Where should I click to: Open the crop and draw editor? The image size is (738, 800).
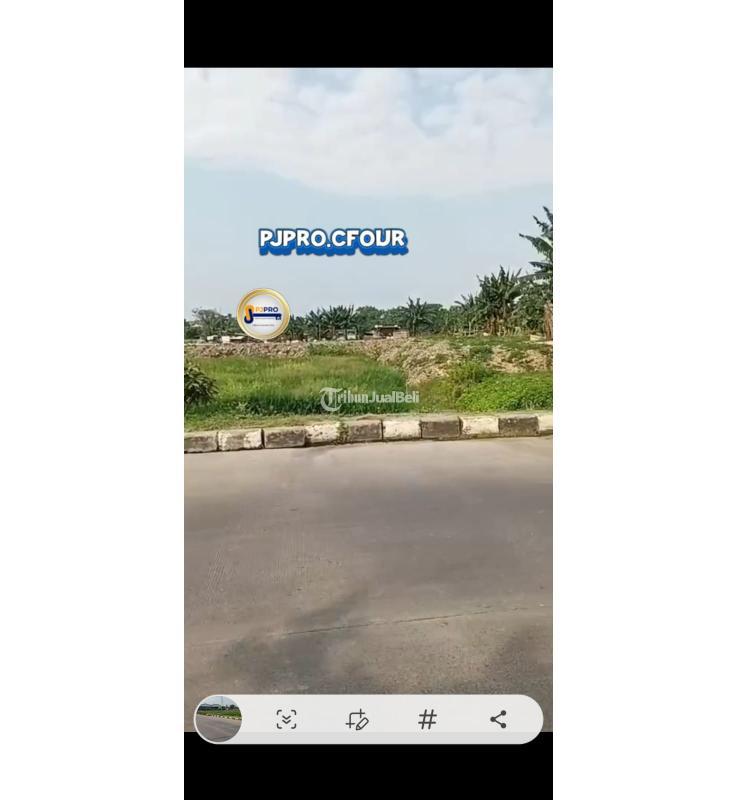click(x=357, y=719)
